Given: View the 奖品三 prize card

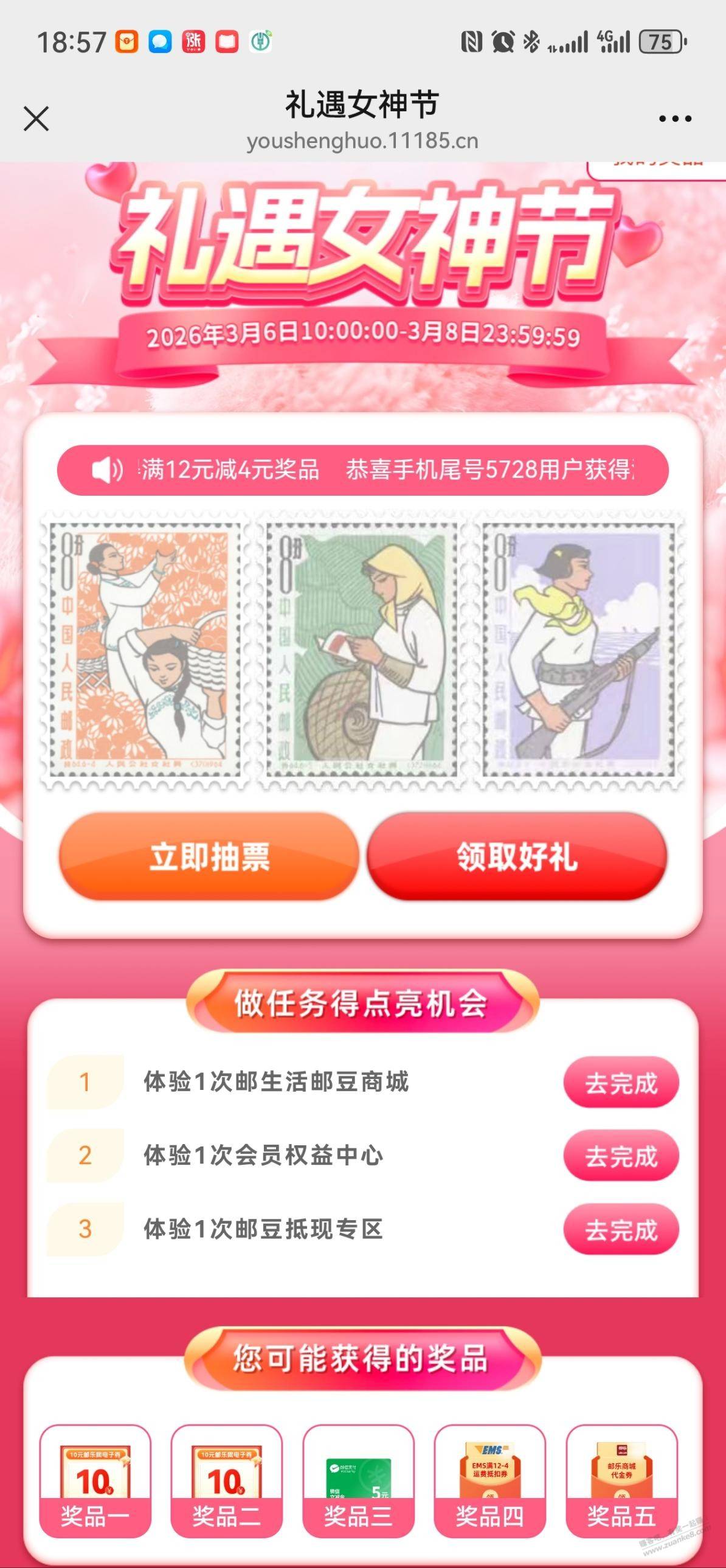Looking at the screenshot, I should (x=358, y=1480).
